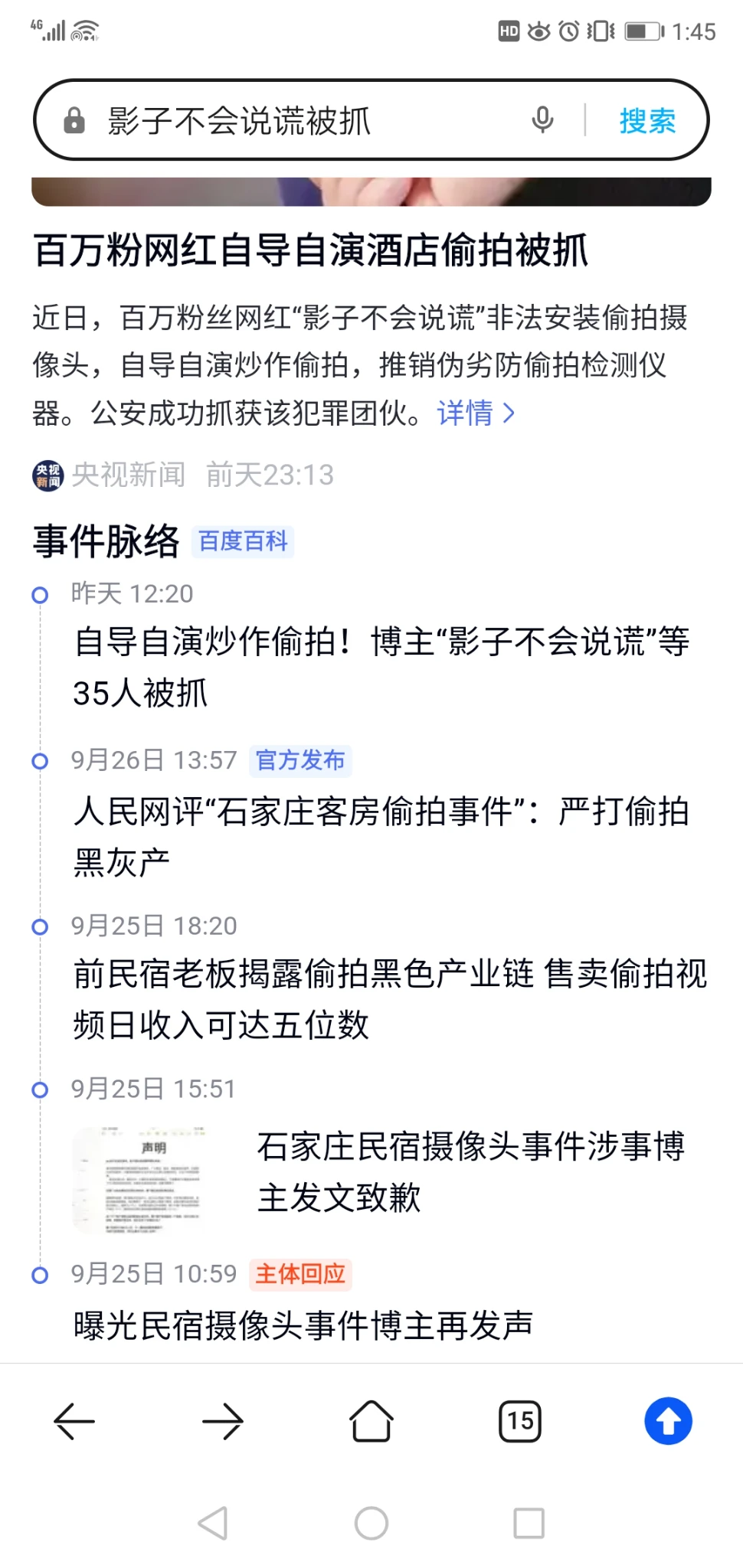This screenshot has height=1568, width=743.
Task: Tap the search field with 影子不会说谎被抓
Action: [306, 121]
